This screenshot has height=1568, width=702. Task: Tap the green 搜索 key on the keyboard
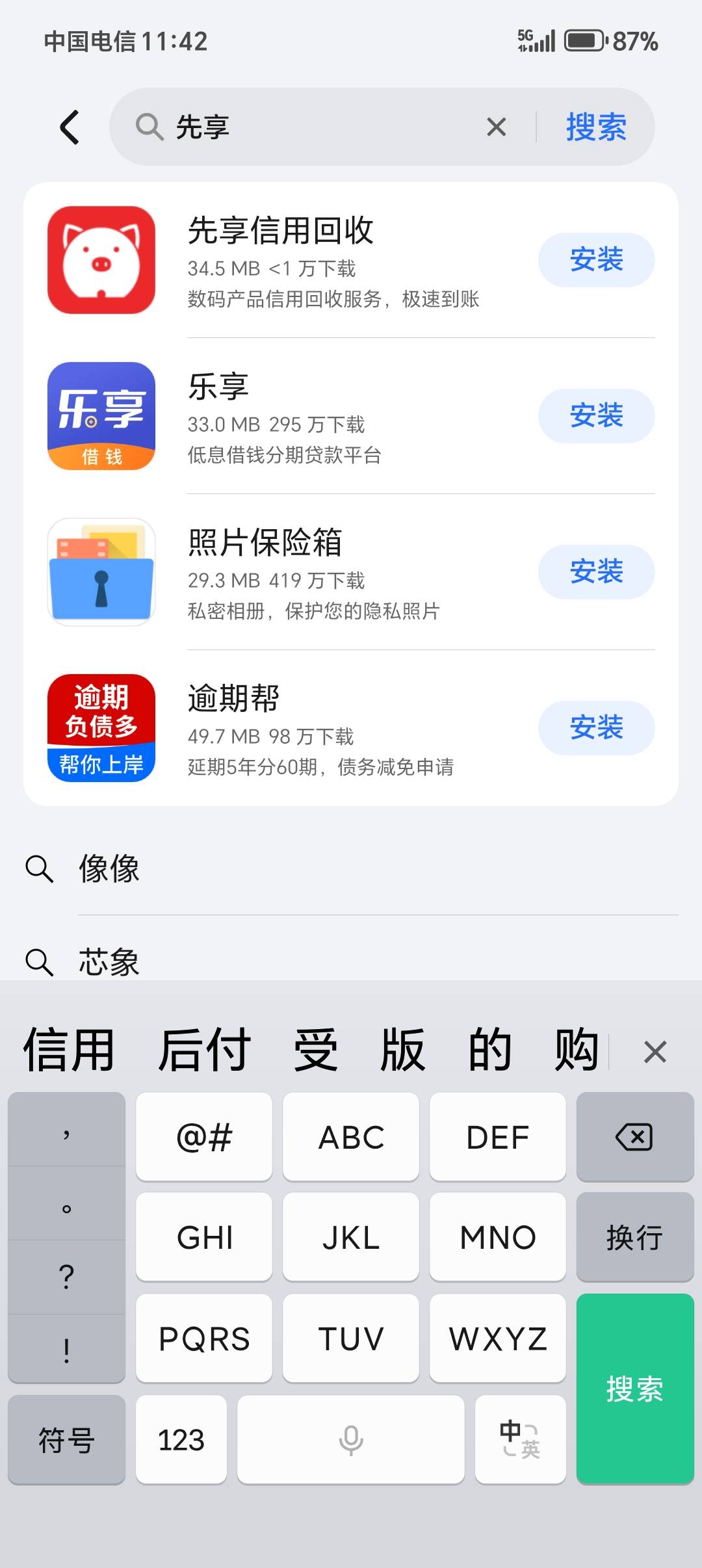tap(635, 1389)
